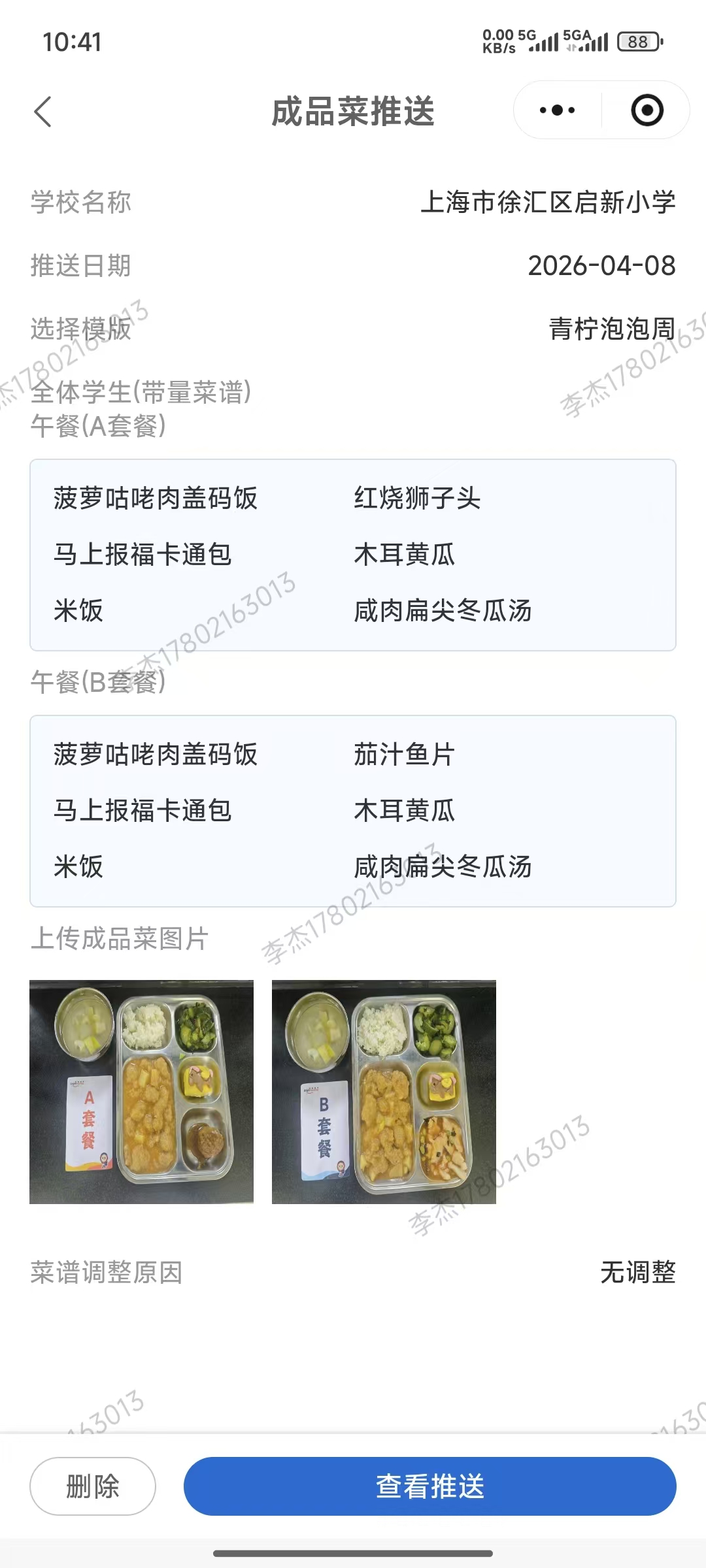The width and height of the screenshot is (706, 1568).
Task: Open the mini program three-dots capsule menu
Action: [x=554, y=112]
